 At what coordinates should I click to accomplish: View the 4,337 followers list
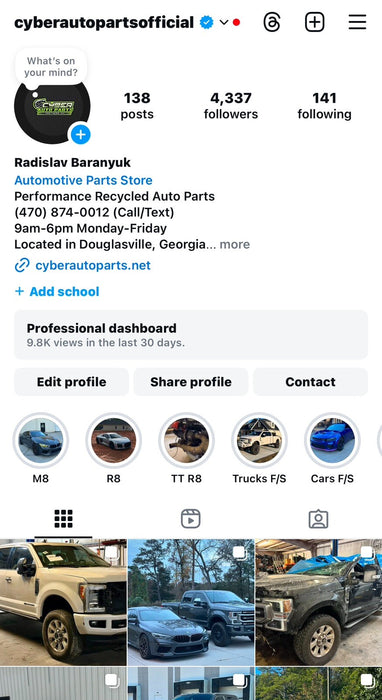tap(231, 106)
